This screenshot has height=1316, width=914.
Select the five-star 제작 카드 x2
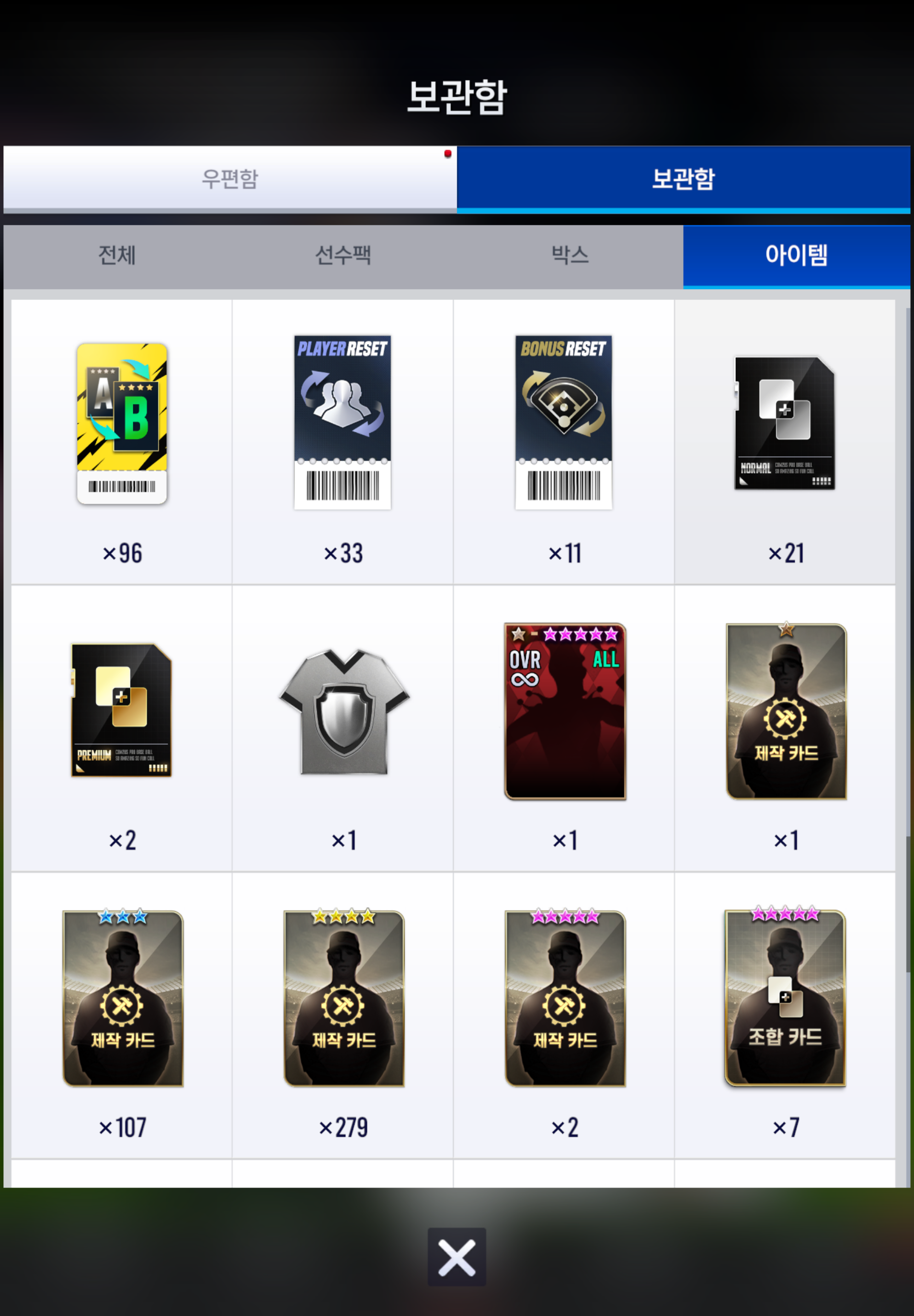(565, 998)
